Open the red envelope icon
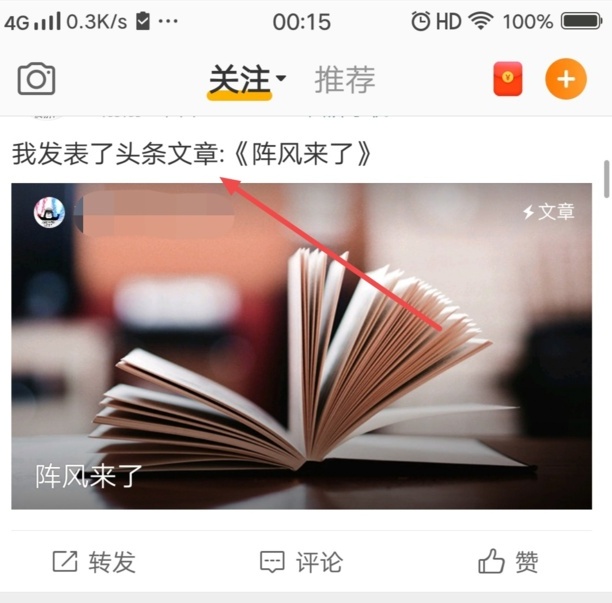The height and width of the screenshot is (603, 612). click(508, 79)
